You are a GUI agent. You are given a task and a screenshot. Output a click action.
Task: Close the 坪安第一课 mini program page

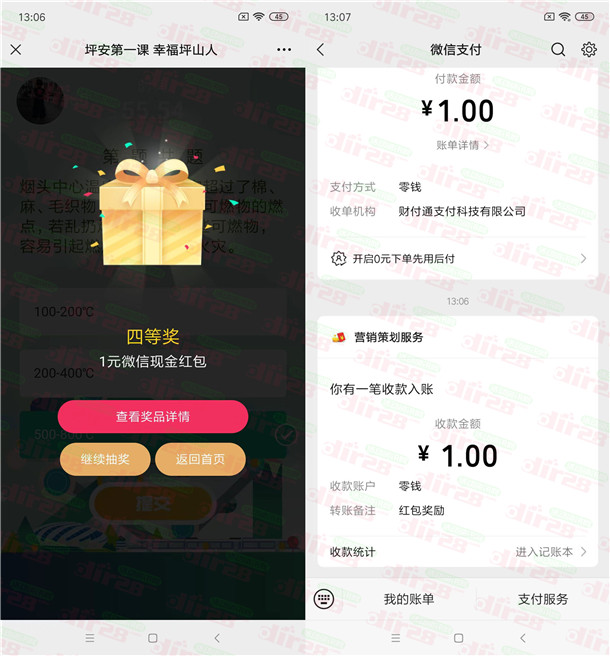pos(15,49)
